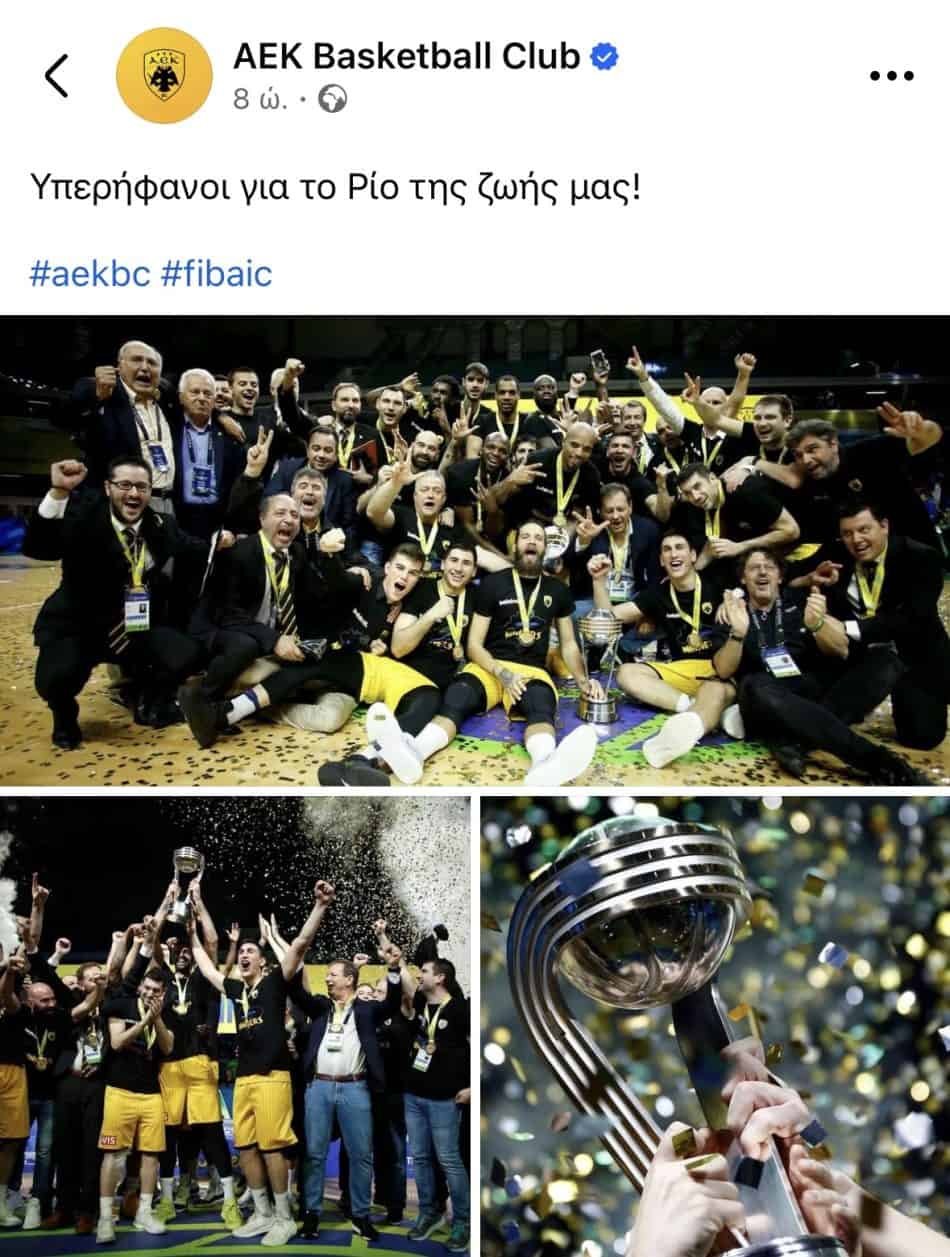Open the #fibaic hashtag

216,273
